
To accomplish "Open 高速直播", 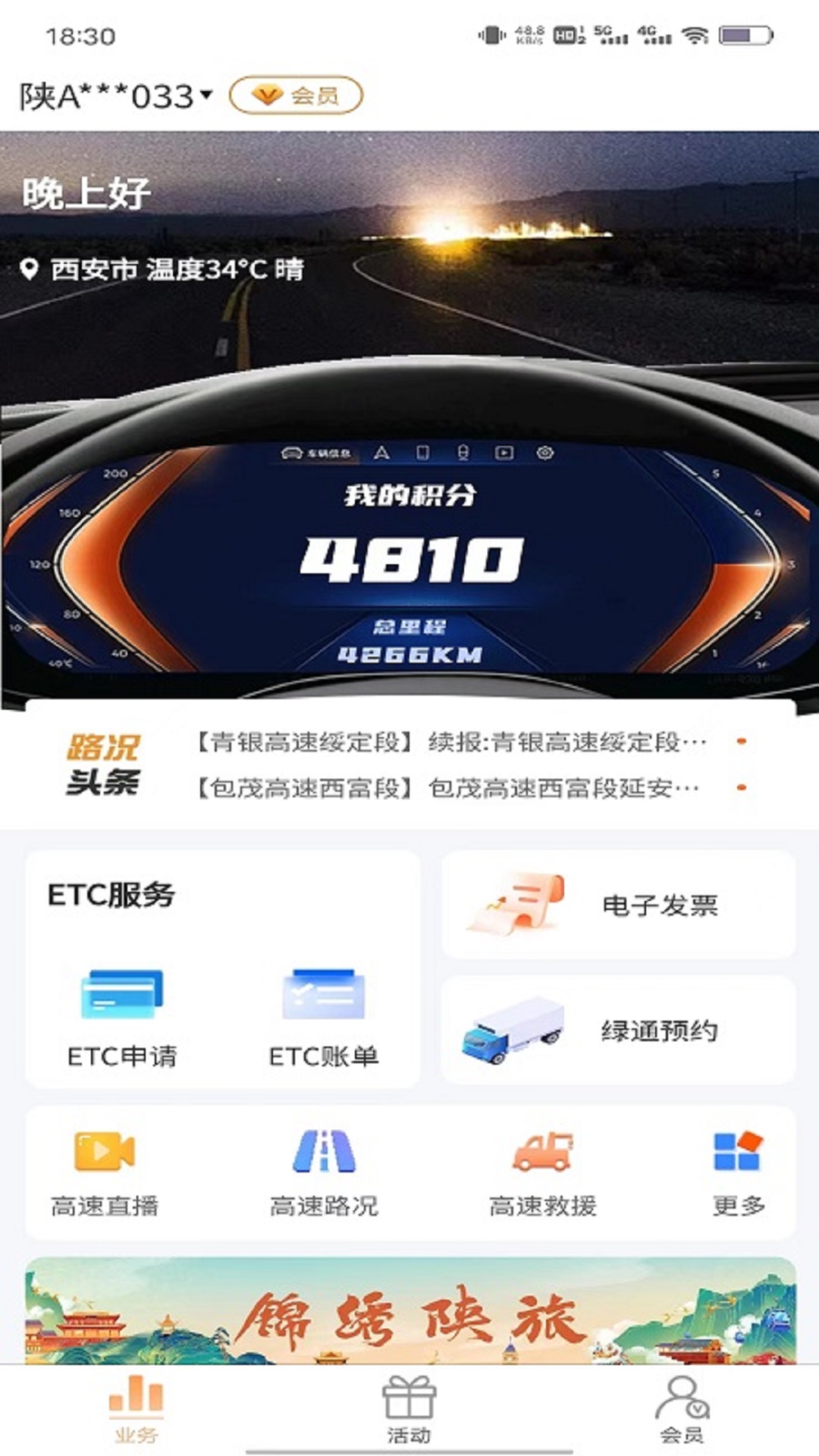I will 105,1172.
